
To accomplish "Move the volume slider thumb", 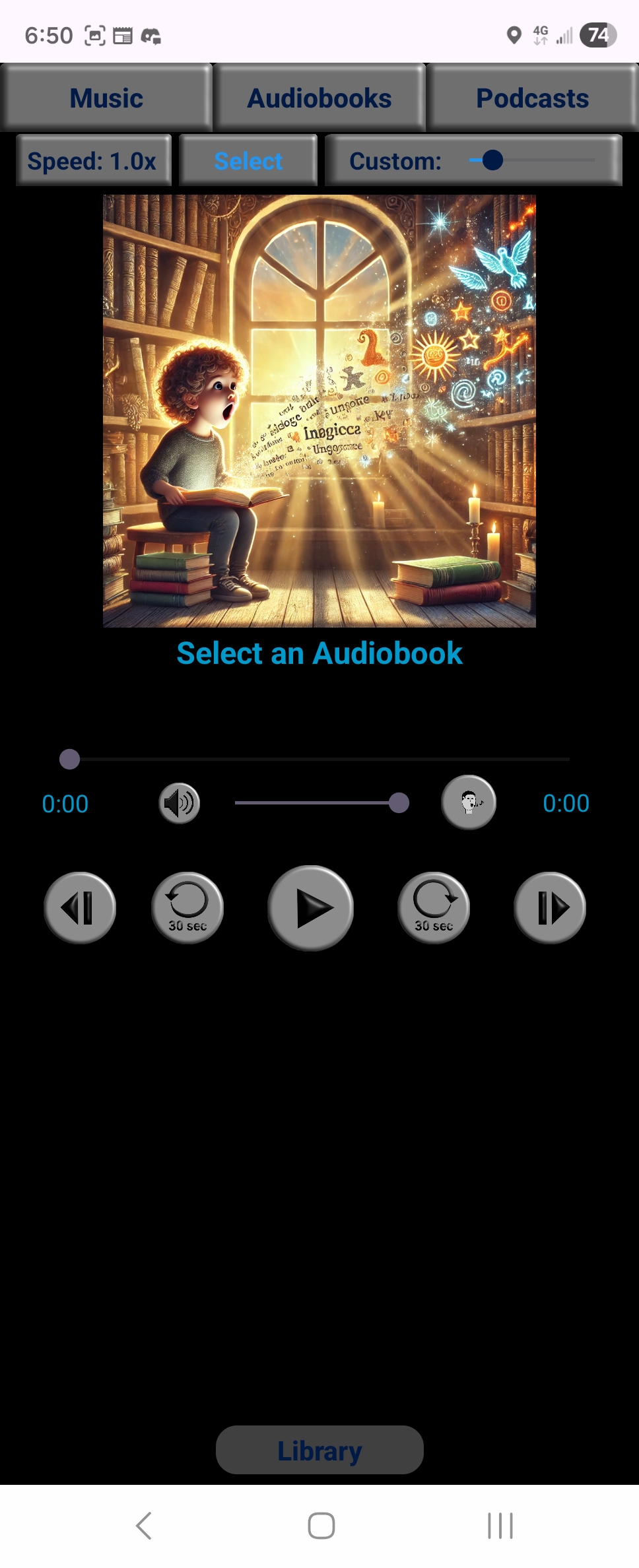I will (399, 802).
